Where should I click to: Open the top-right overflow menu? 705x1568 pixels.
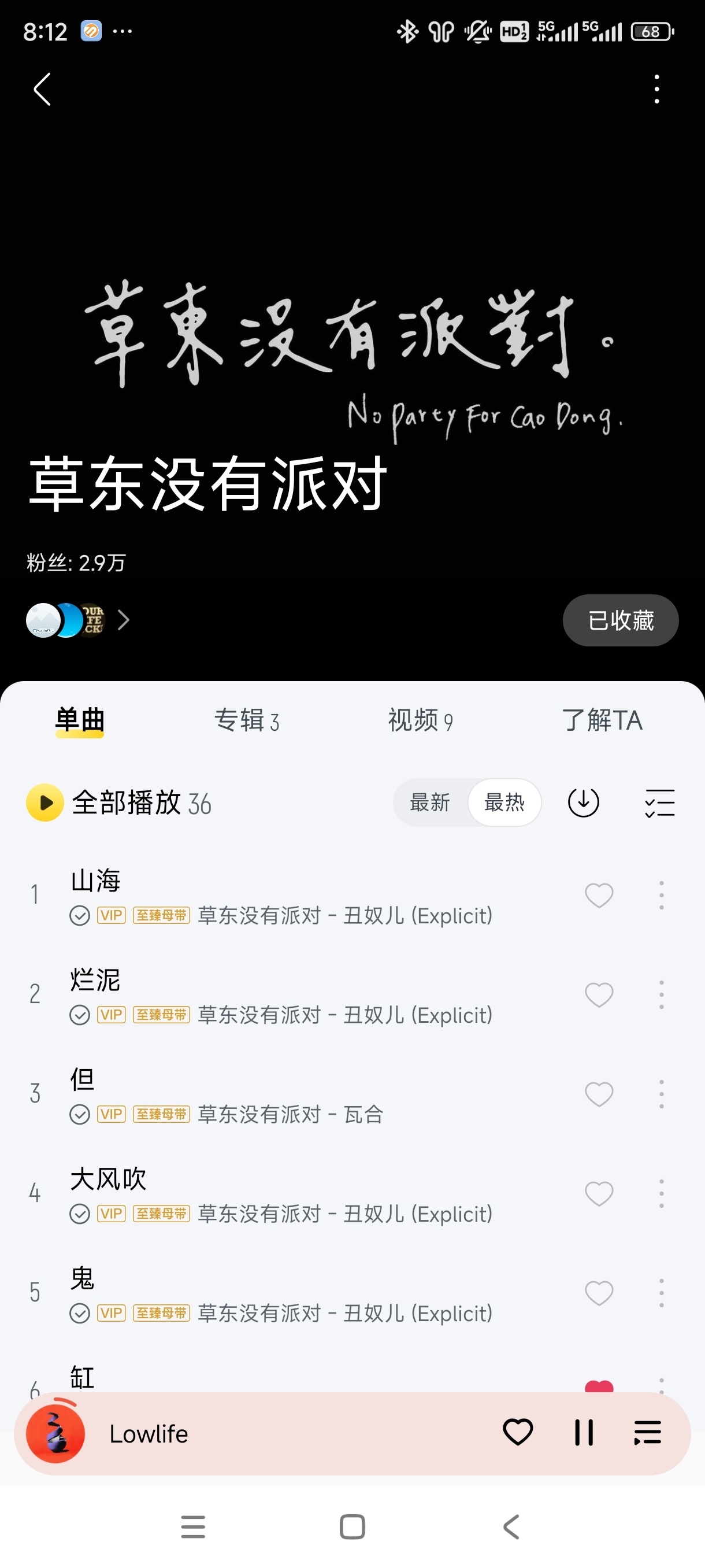[x=656, y=90]
